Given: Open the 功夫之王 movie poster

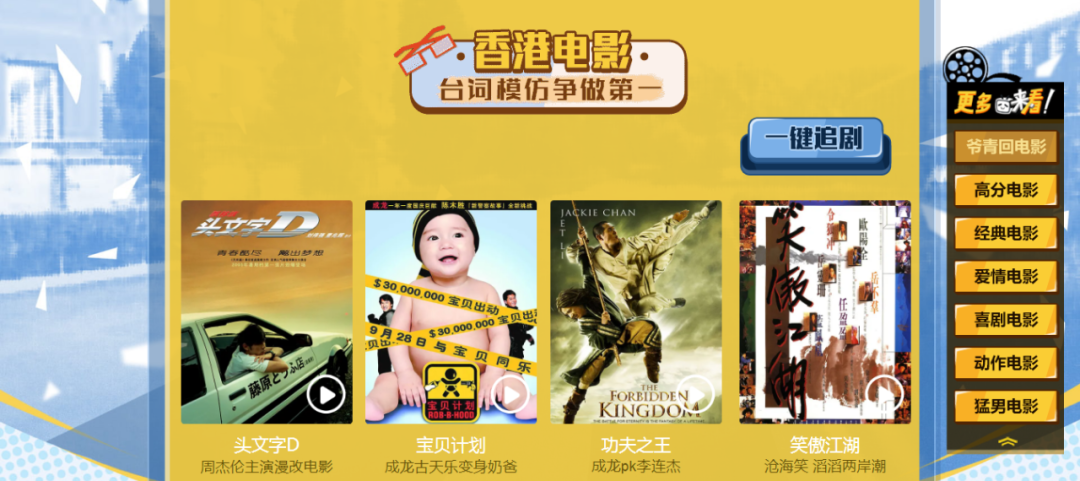Looking at the screenshot, I should pyautogui.click(x=635, y=311).
